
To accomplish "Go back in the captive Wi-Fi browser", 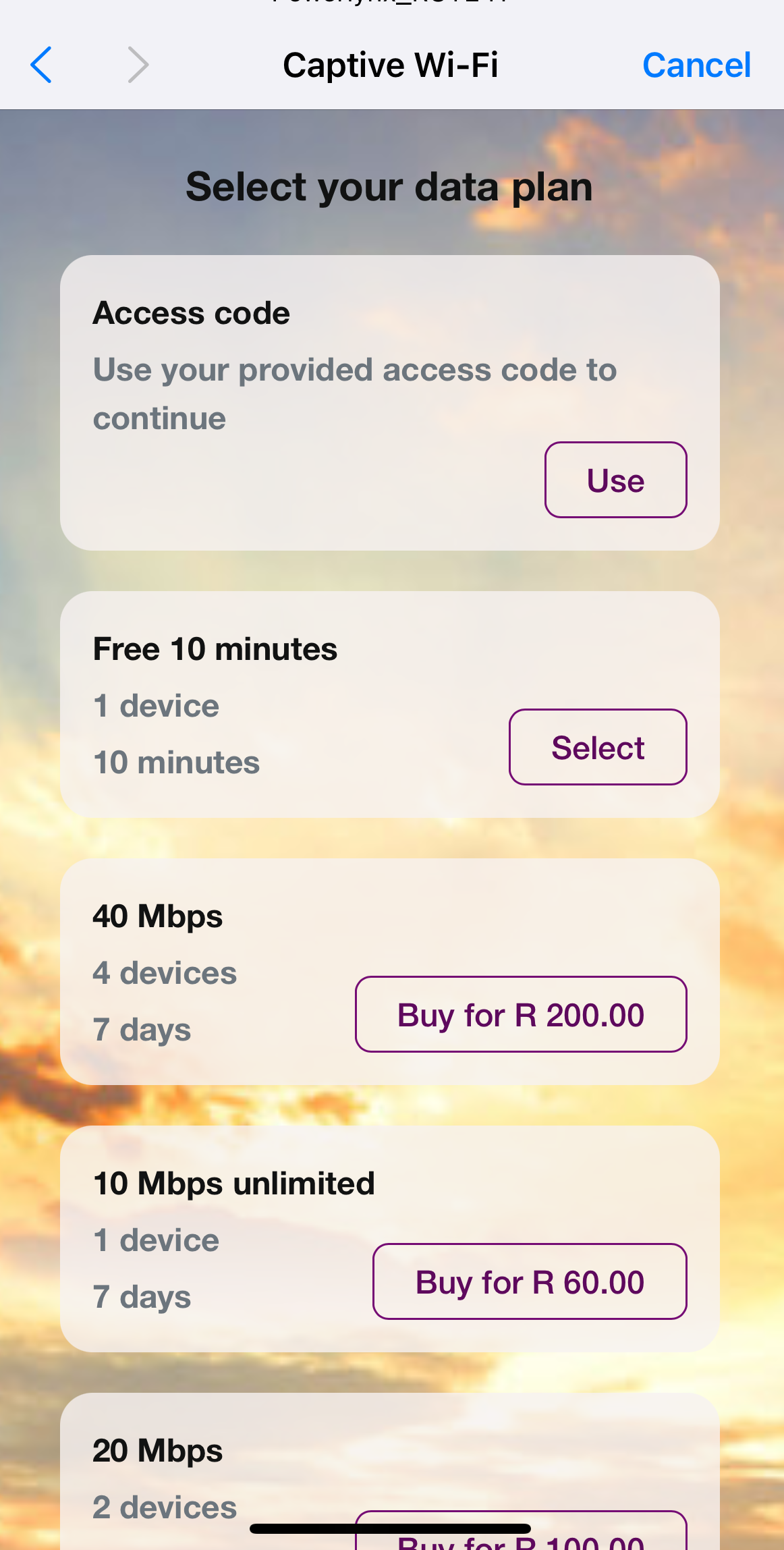I will pyautogui.click(x=42, y=65).
